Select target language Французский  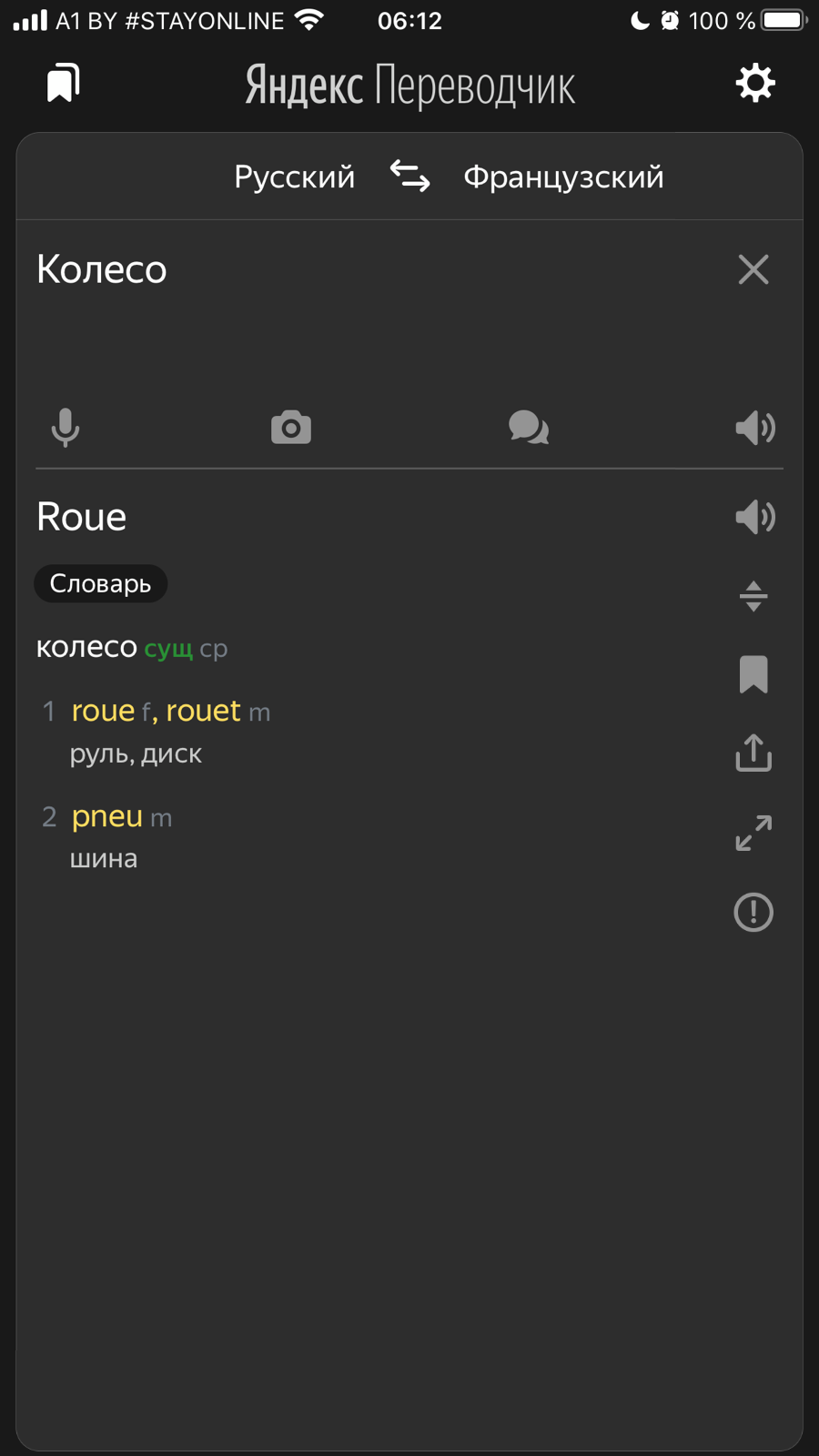(563, 177)
